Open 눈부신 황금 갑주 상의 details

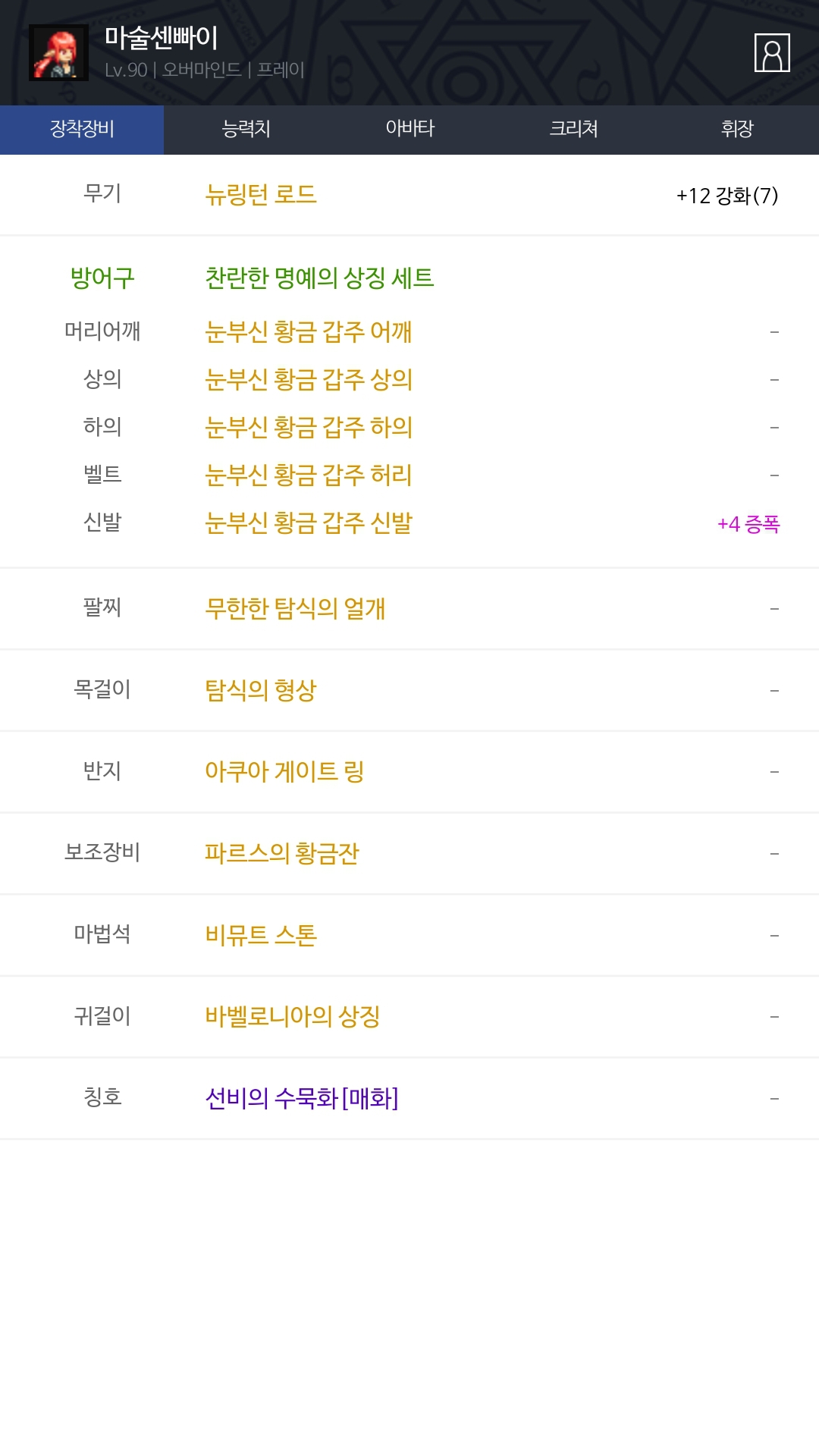tap(309, 379)
